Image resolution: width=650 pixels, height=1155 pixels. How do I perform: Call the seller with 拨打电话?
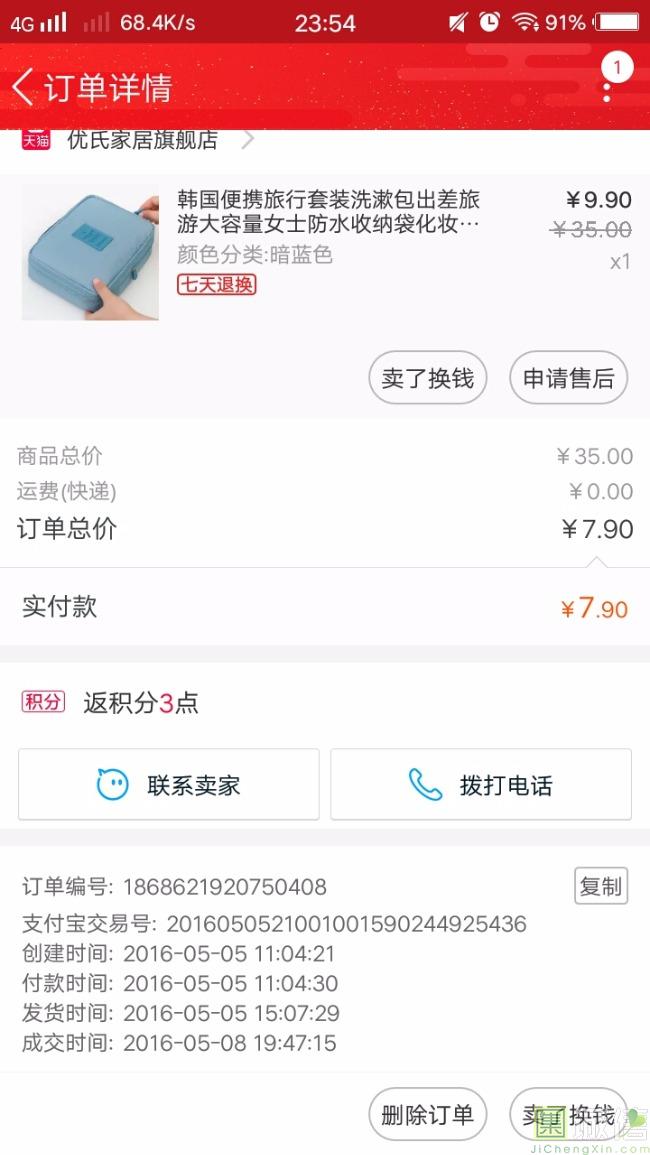click(x=481, y=785)
